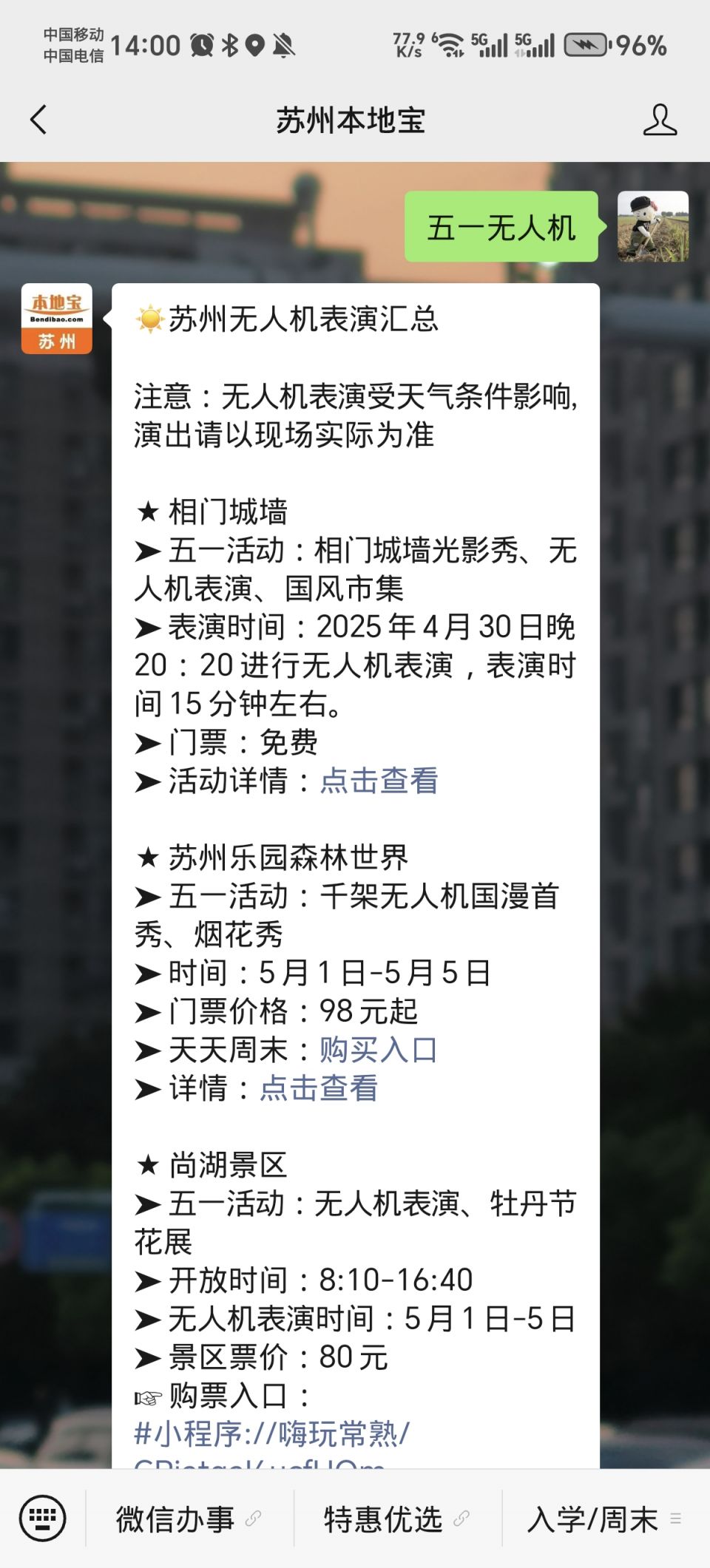Switch to keyboard input mode
This screenshot has height=1568, width=710.
coord(42,1518)
